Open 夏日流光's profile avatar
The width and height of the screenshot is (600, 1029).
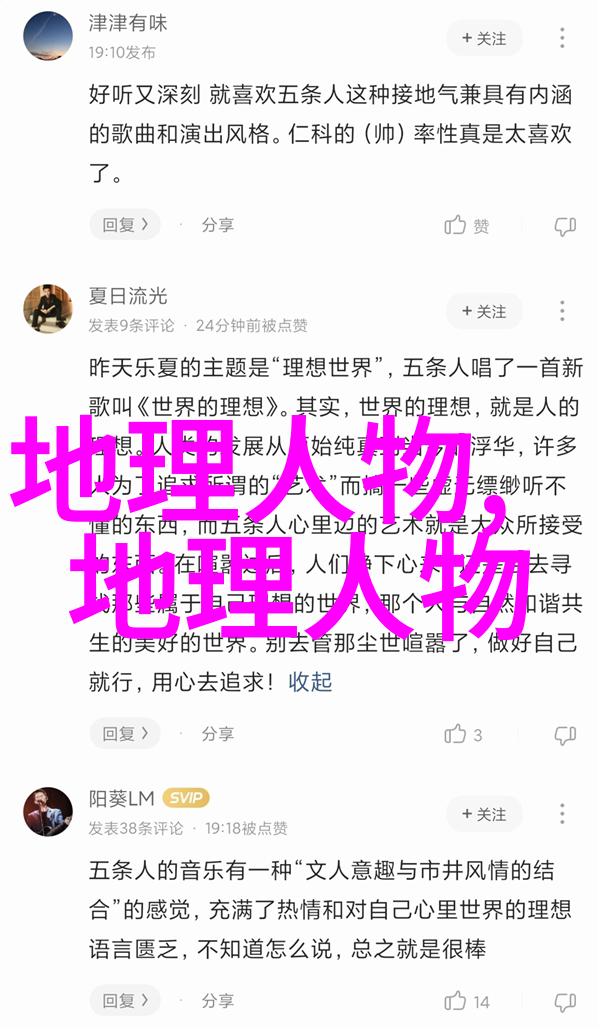tap(48, 308)
